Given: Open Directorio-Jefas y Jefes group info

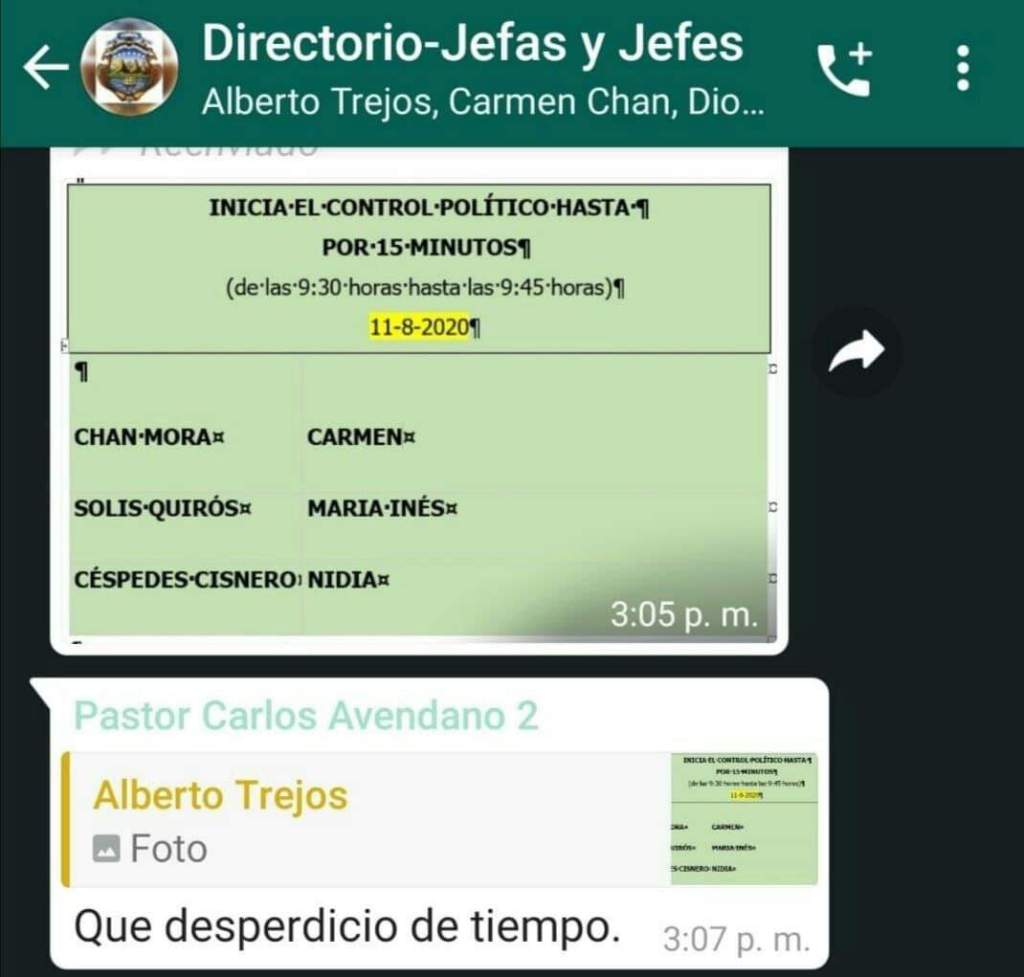Looking at the screenshot, I should click(x=472, y=45).
